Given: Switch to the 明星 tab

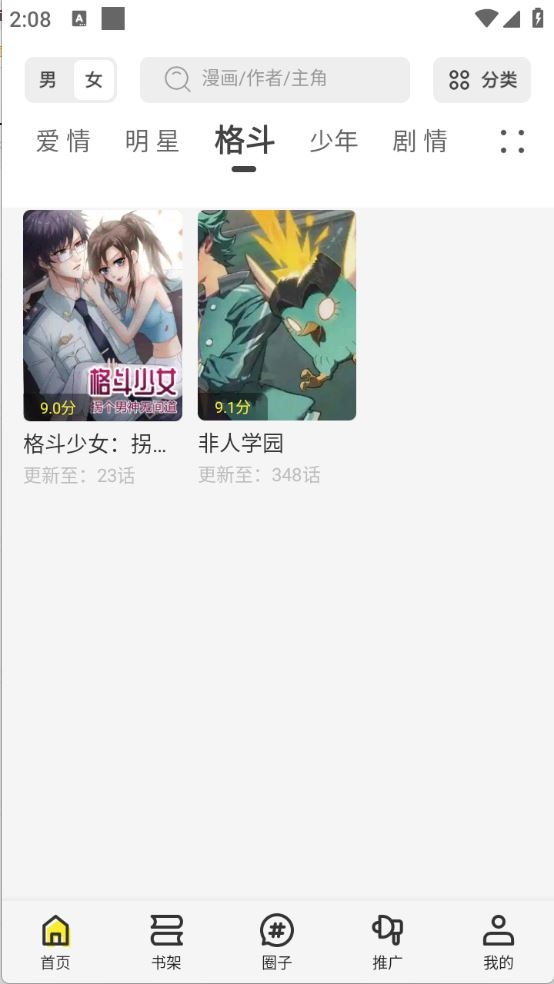Looking at the screenshot, I should pos(152,141).
